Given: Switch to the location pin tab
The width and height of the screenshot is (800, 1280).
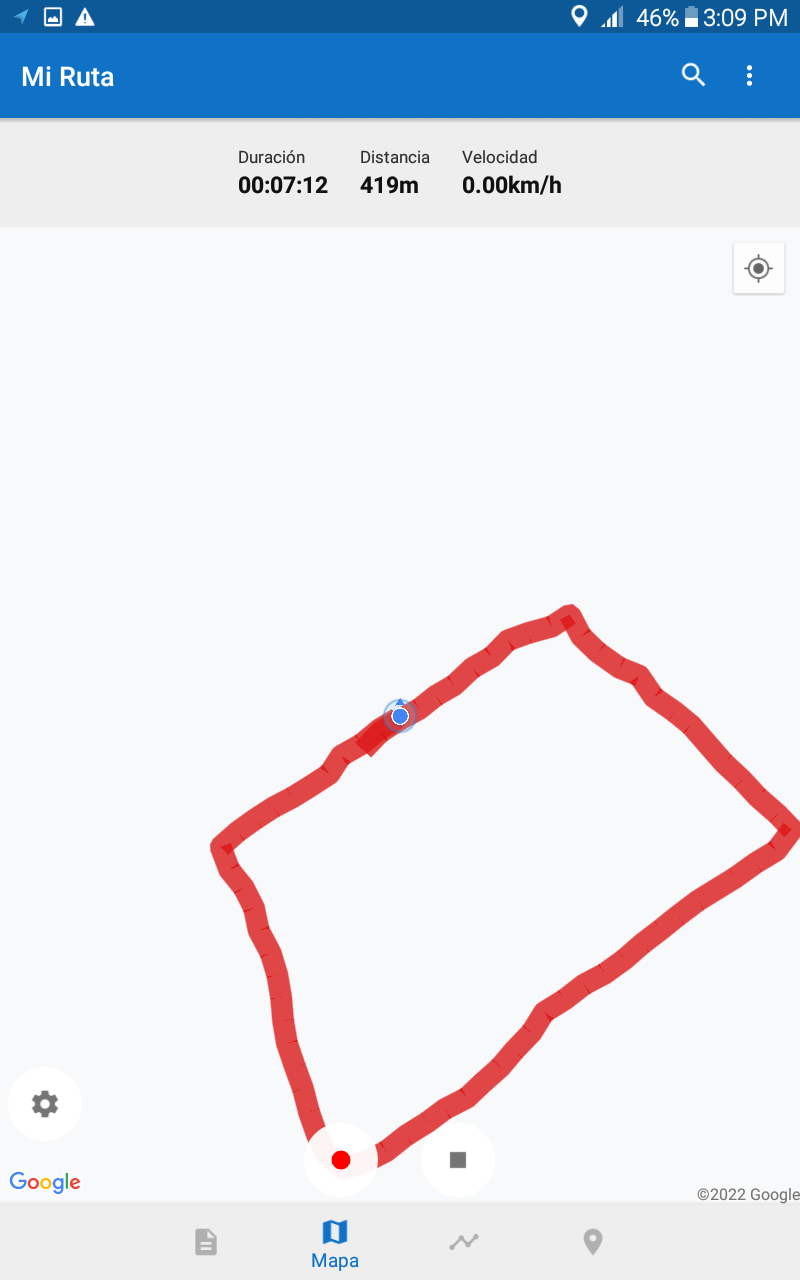Looking at the screenshot, I should 593,1242.
